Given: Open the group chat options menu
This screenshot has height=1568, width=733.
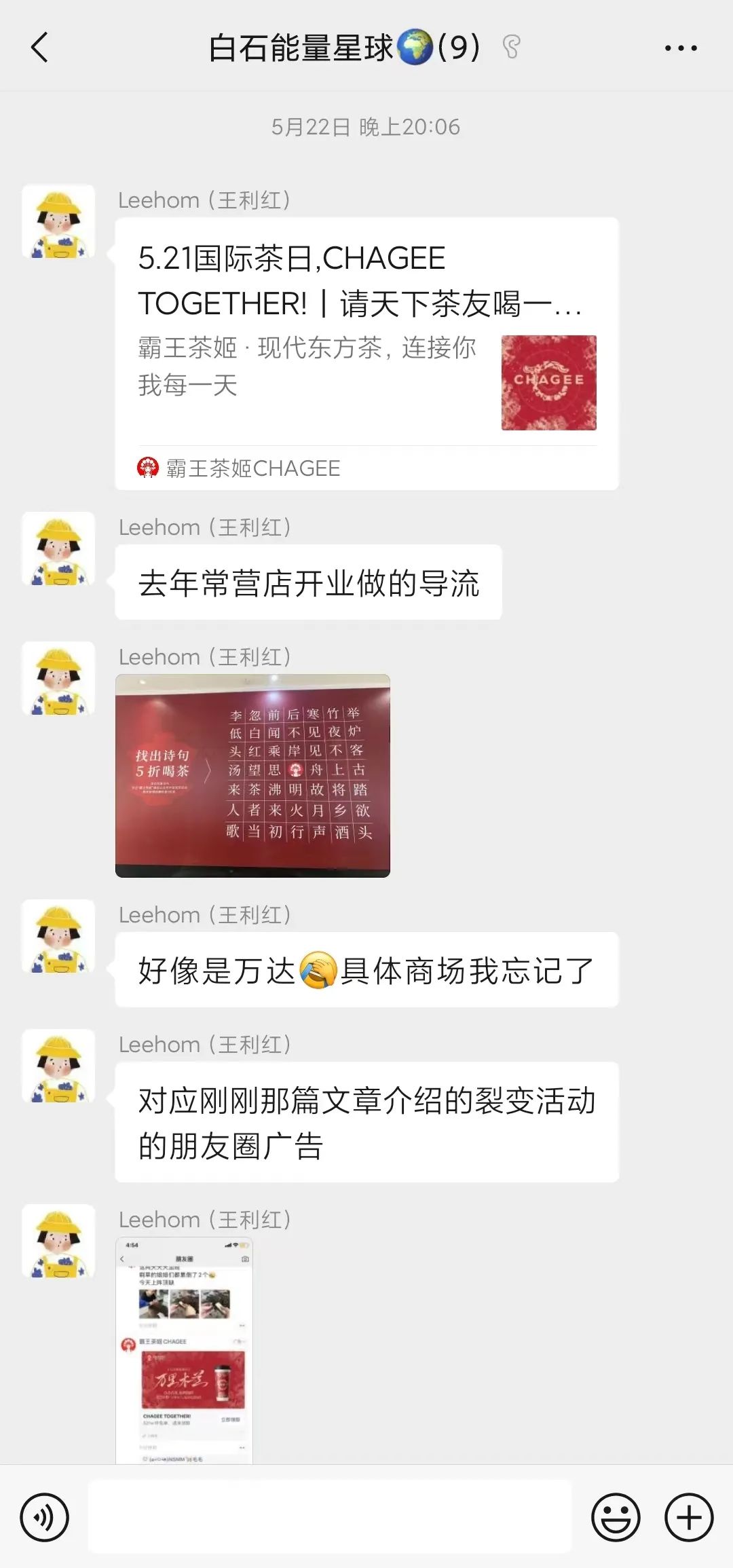Looking at the screenshot, I should tap(680, 48).
